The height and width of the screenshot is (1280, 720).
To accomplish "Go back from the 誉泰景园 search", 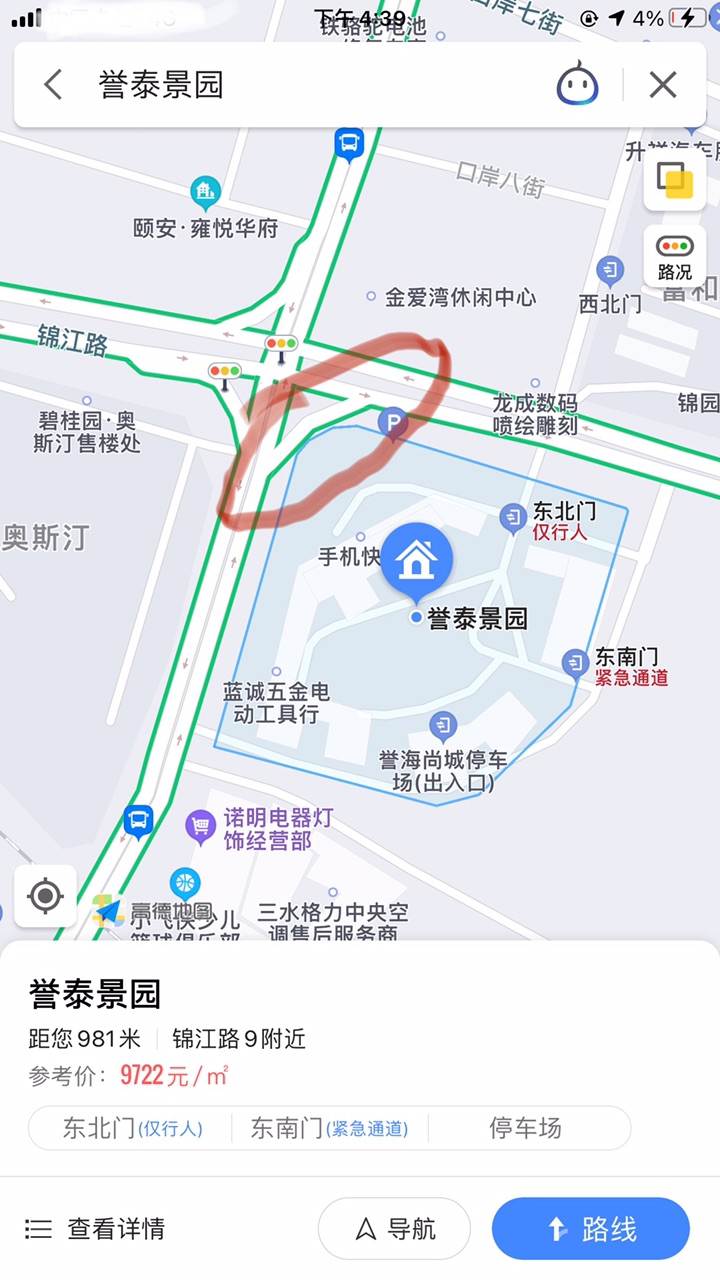I will 53,85.
